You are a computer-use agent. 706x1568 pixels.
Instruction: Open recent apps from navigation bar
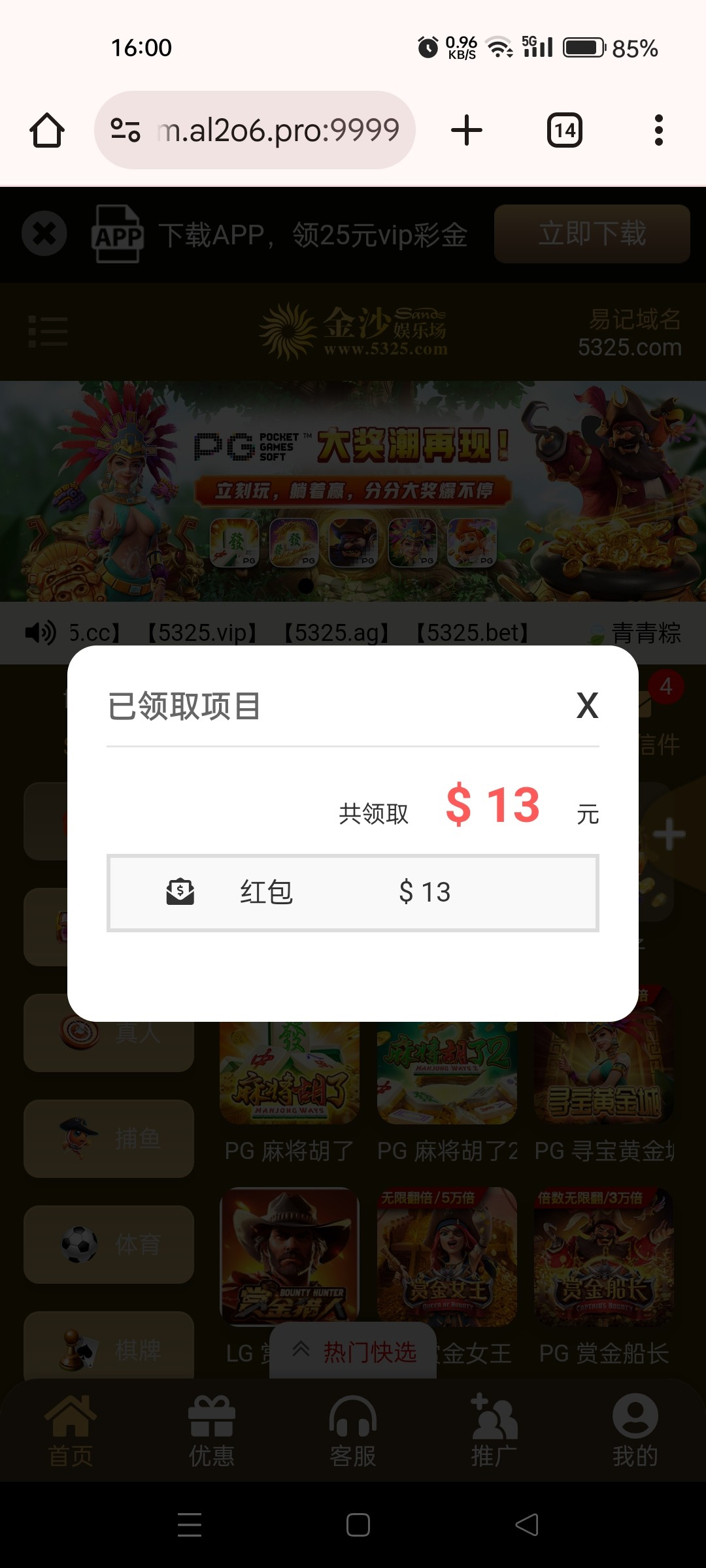point(190,1524)
